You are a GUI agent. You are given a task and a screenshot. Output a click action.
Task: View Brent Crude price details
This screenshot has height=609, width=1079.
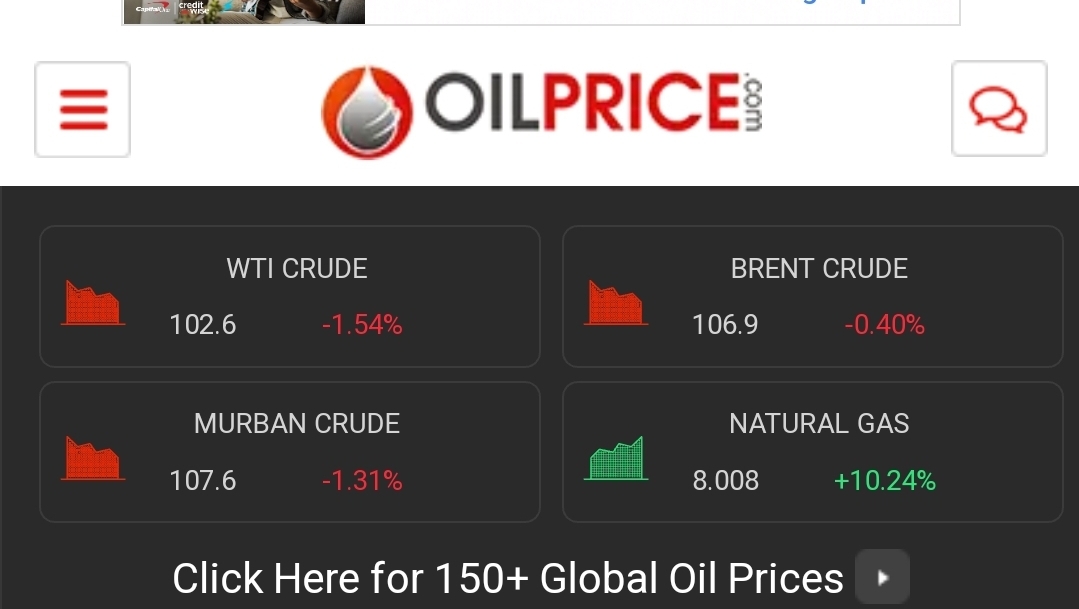812,297
